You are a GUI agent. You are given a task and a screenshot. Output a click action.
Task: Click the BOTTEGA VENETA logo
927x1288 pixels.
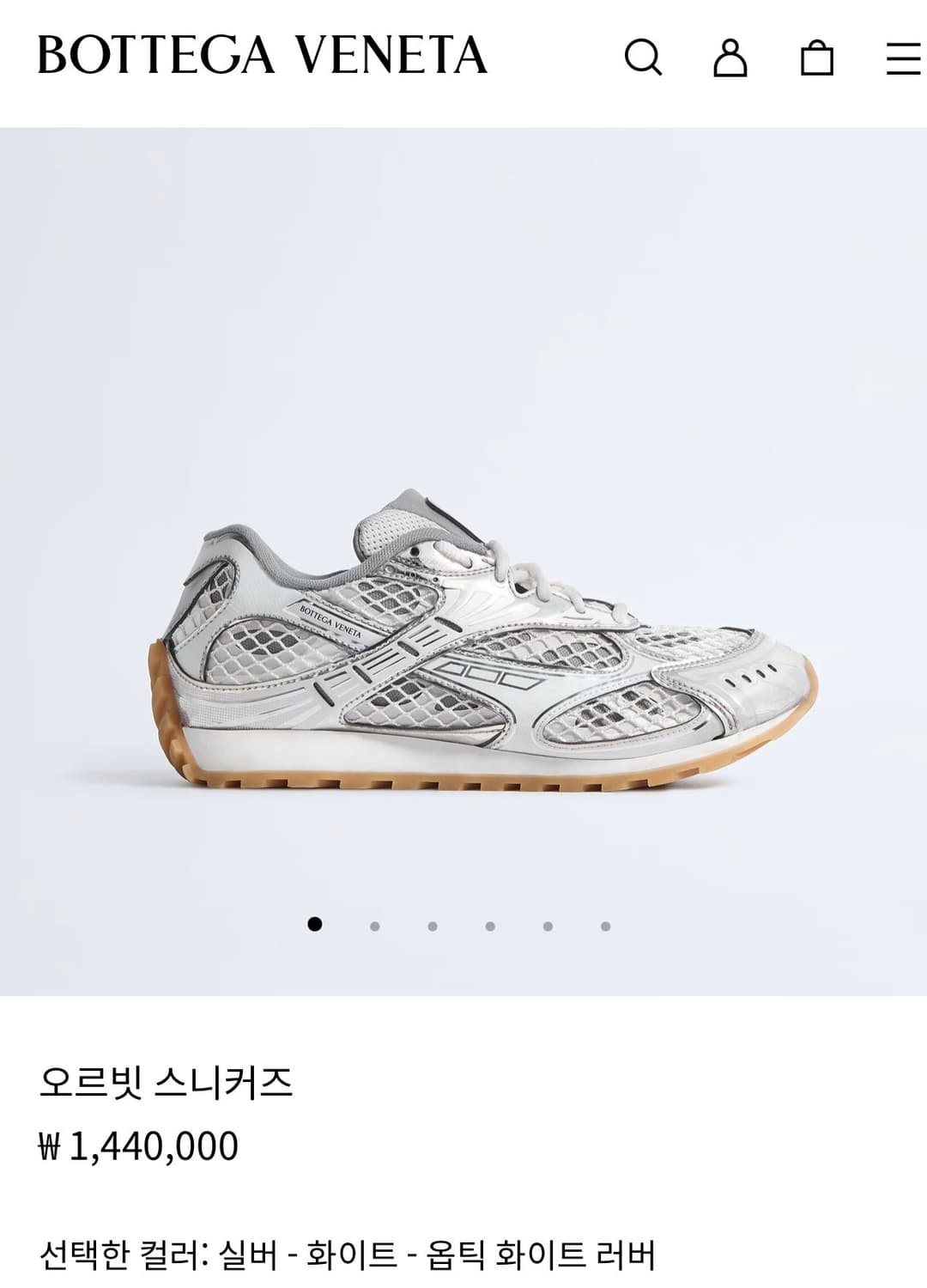(260, 56)
